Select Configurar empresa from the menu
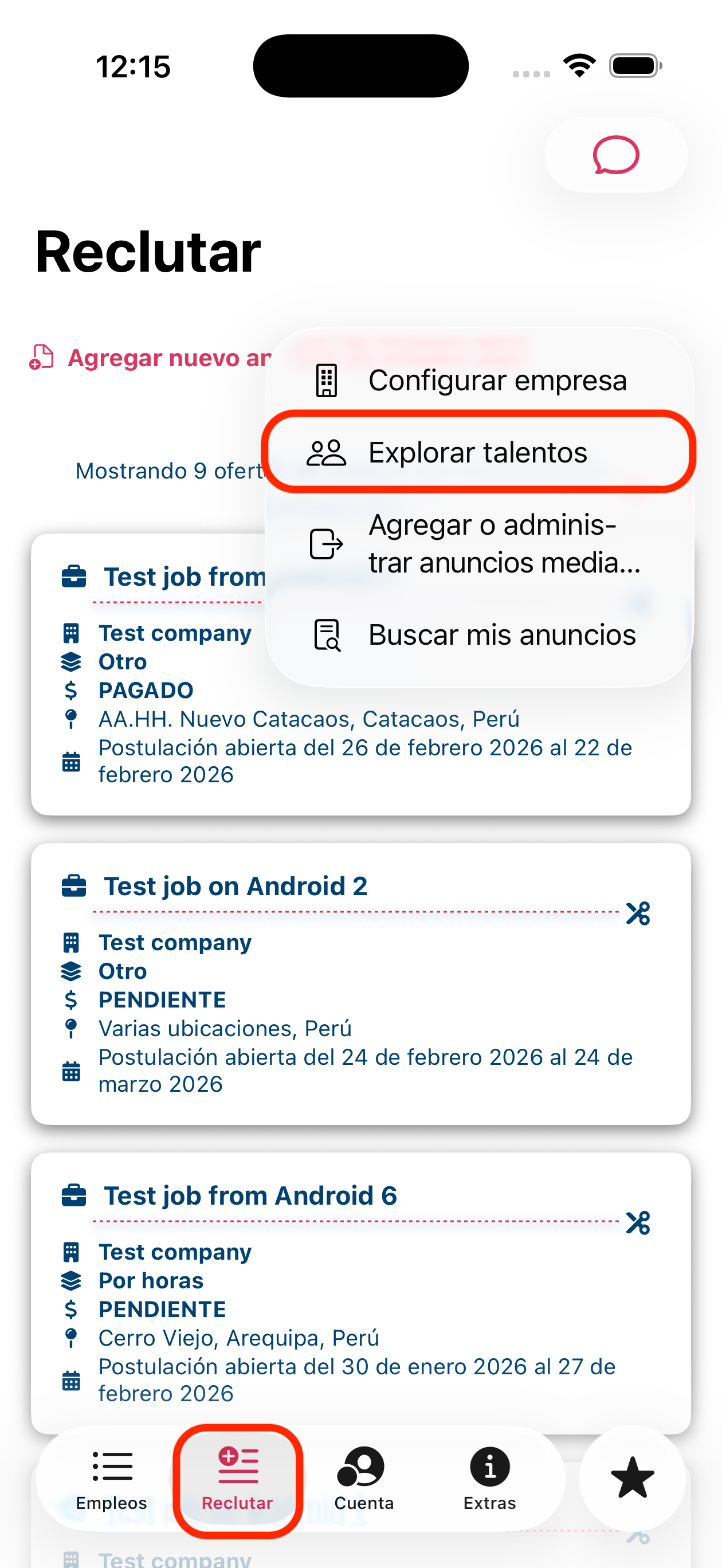The width and height of the screenshot is (722, 1568). [478, 381]
